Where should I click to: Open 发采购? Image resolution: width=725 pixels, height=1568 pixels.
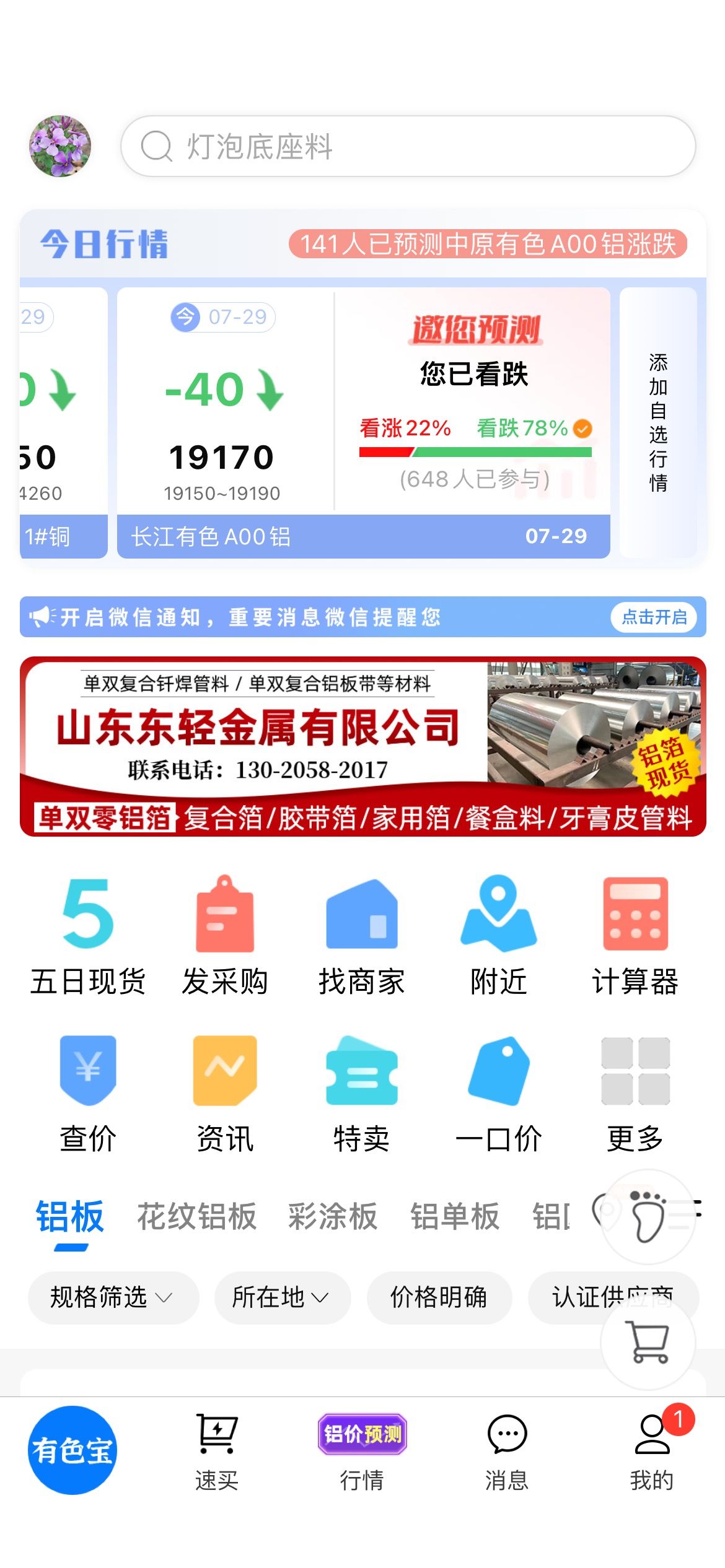[x=225, y=935]
